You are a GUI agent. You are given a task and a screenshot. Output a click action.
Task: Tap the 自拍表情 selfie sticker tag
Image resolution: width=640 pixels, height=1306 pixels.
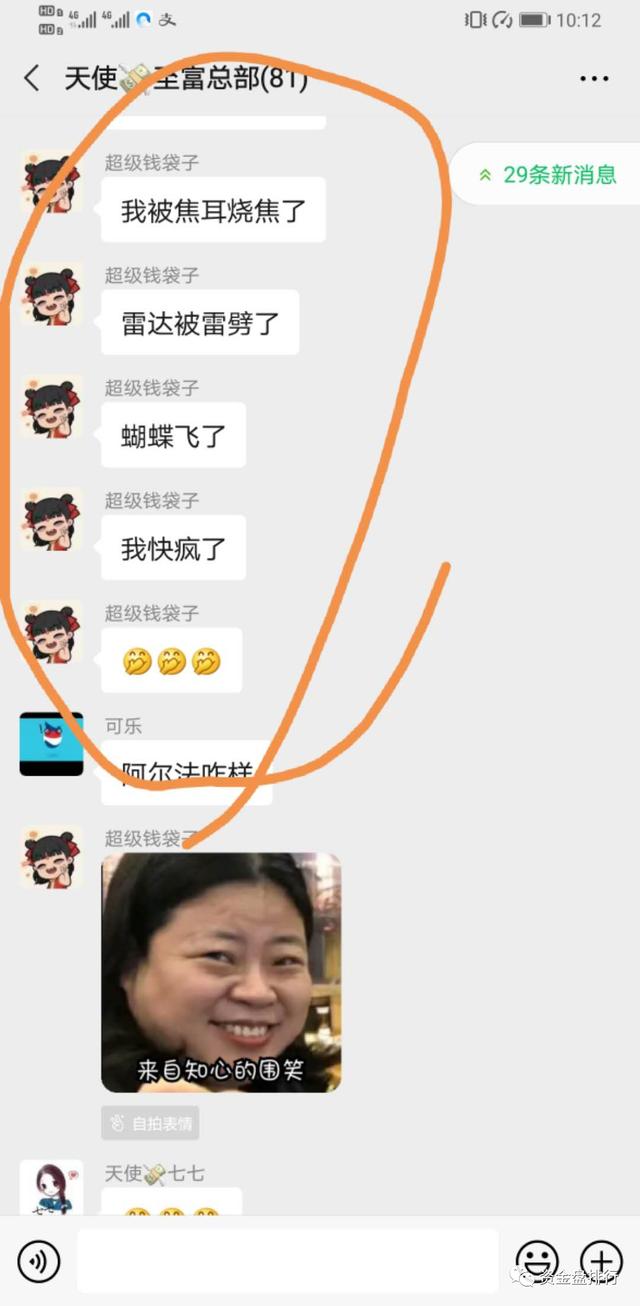150,1123
